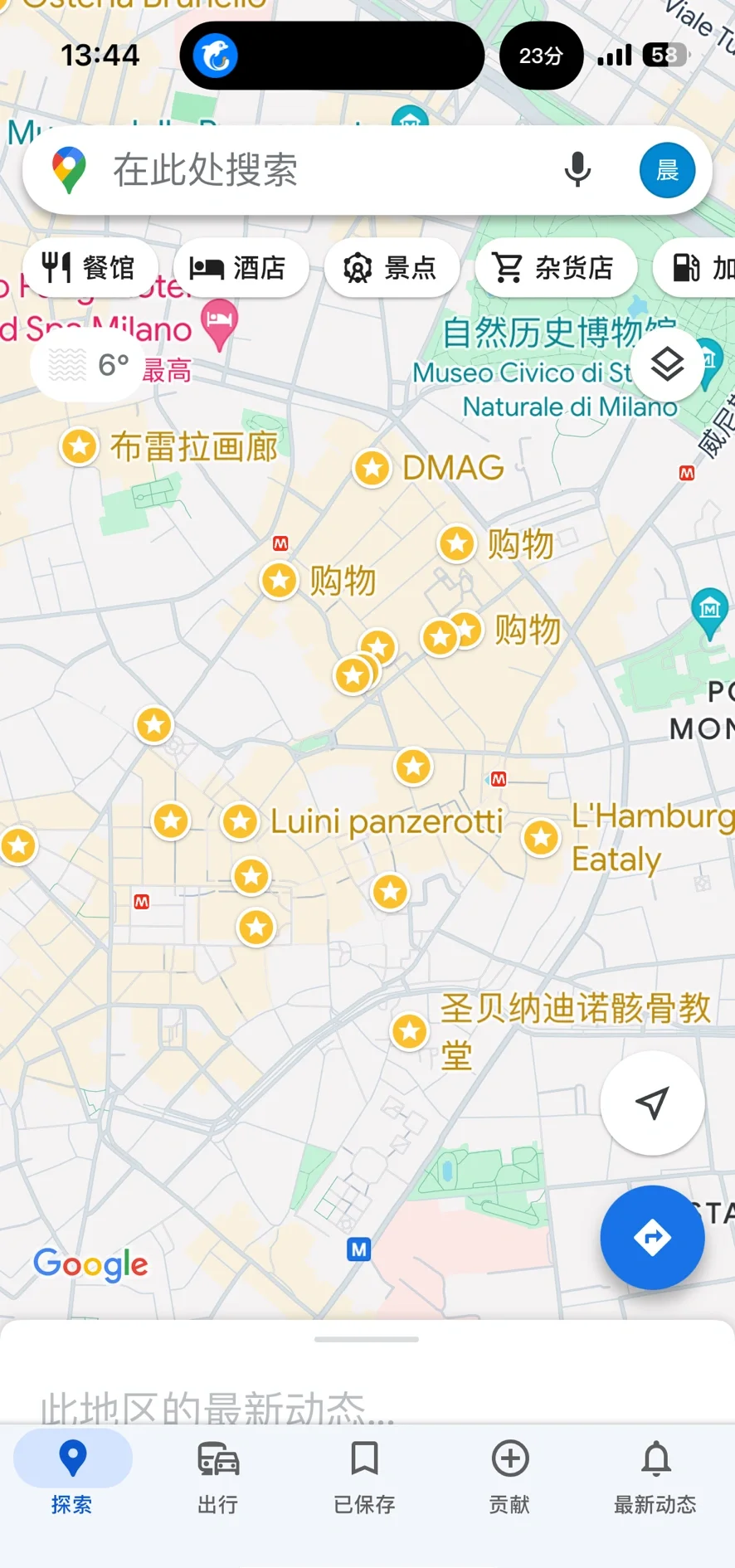Tap the 景点 filter chip
This screenshot has height=1568, width=735.
point(392,267)
